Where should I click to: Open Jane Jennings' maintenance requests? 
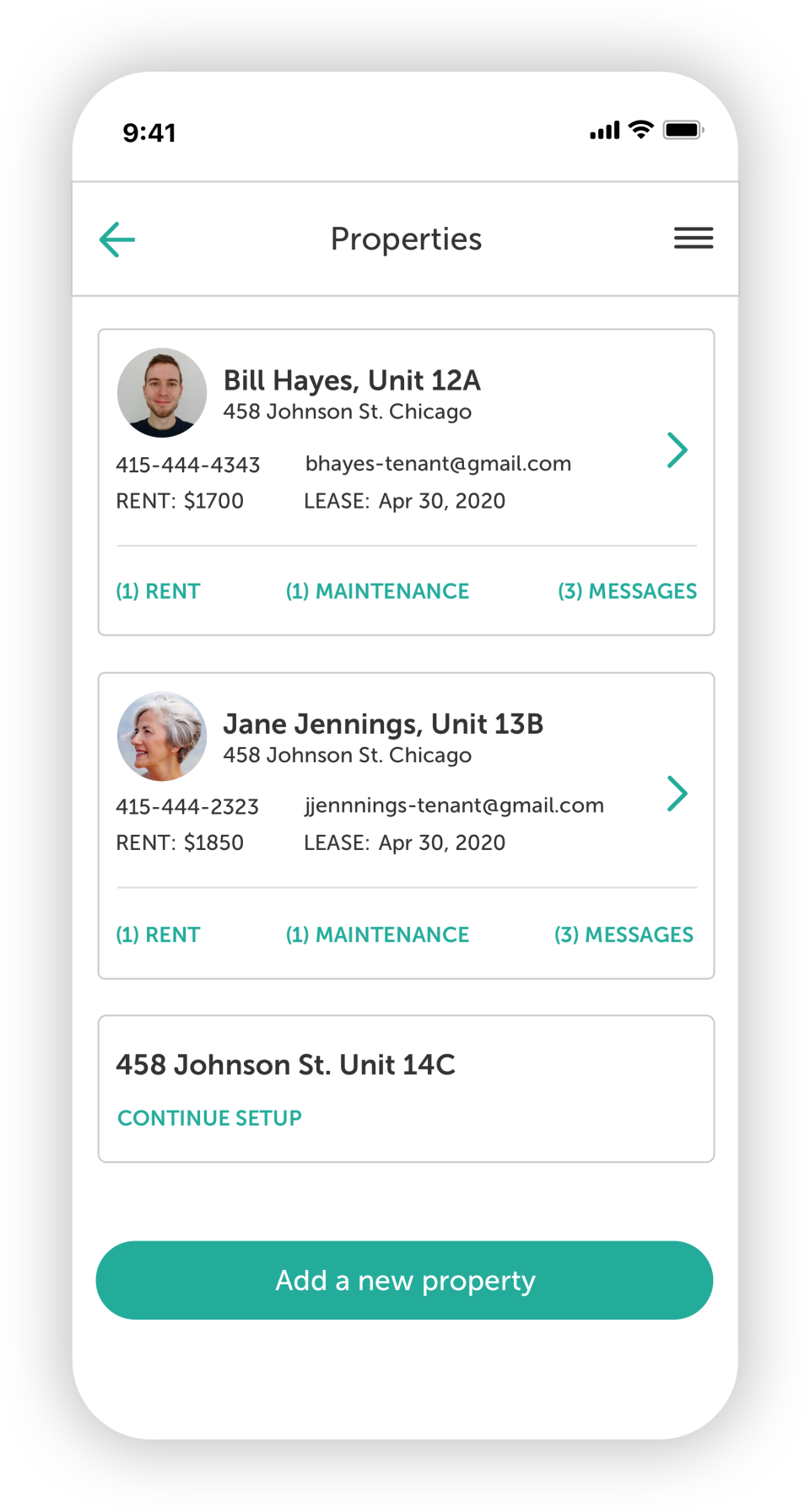(x=377, y=934)
